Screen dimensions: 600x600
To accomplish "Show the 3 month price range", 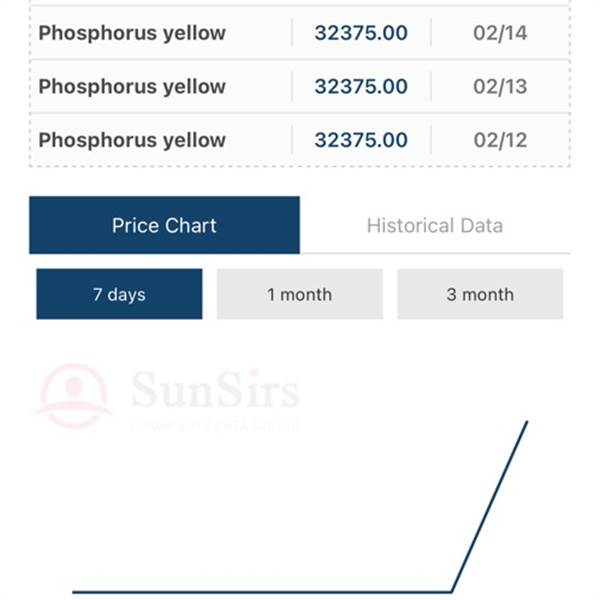I will (x=480, y=294).
